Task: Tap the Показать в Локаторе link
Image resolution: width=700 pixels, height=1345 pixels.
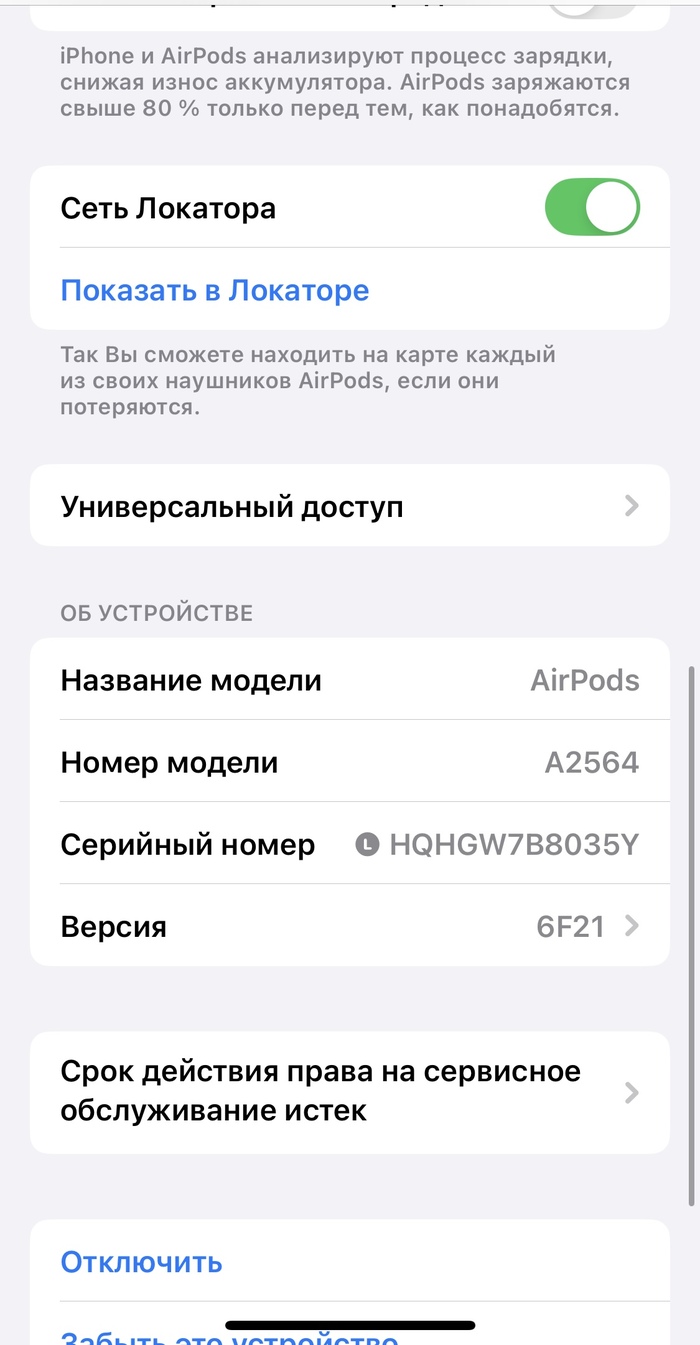Action: point(215,291)
